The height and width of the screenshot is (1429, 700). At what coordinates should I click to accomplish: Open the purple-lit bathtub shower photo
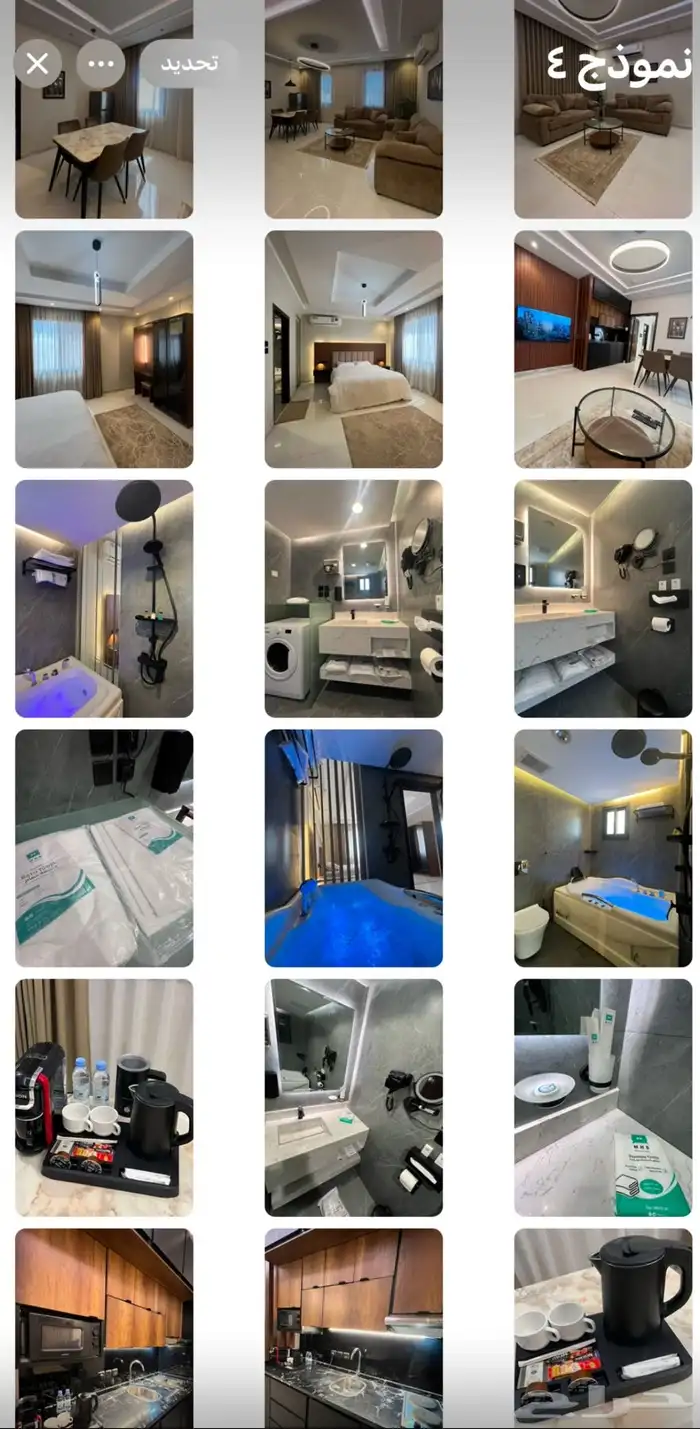point(104,598)
